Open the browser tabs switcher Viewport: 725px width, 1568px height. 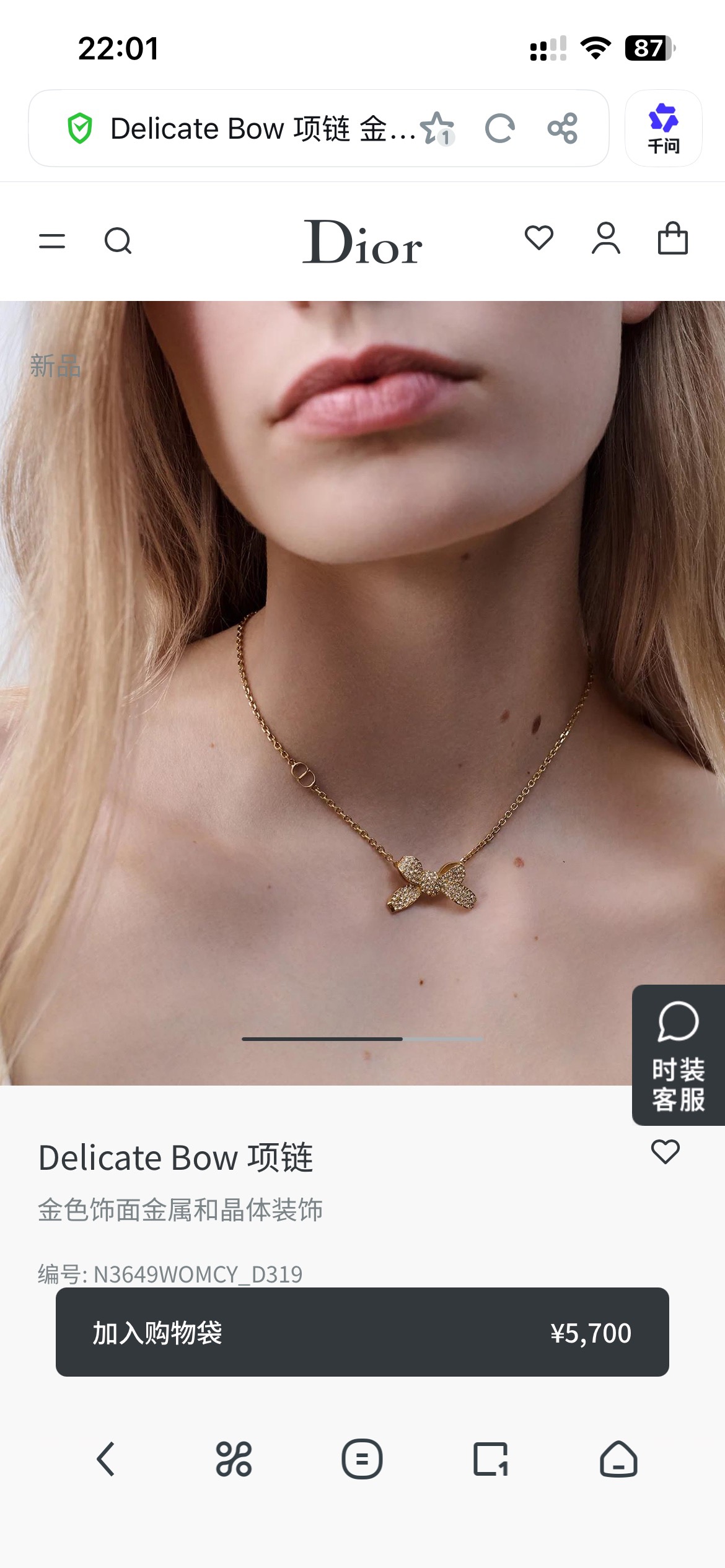click(x=490, y=1459)
